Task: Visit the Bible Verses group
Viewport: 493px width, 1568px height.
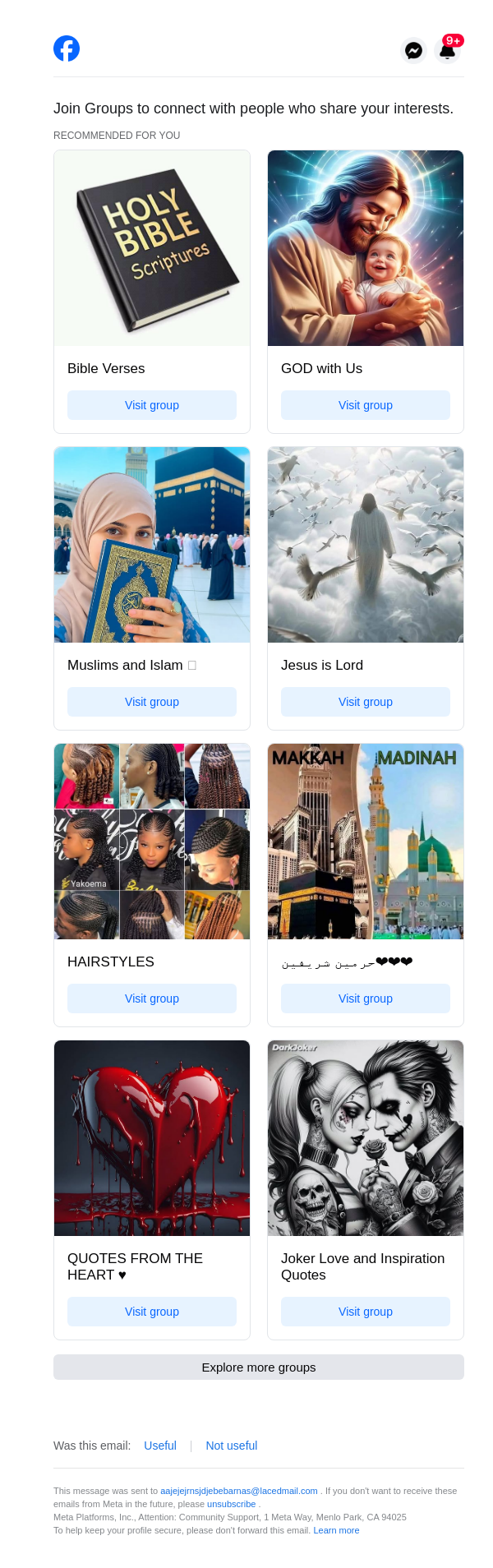Action: click(x=152, y=405)
